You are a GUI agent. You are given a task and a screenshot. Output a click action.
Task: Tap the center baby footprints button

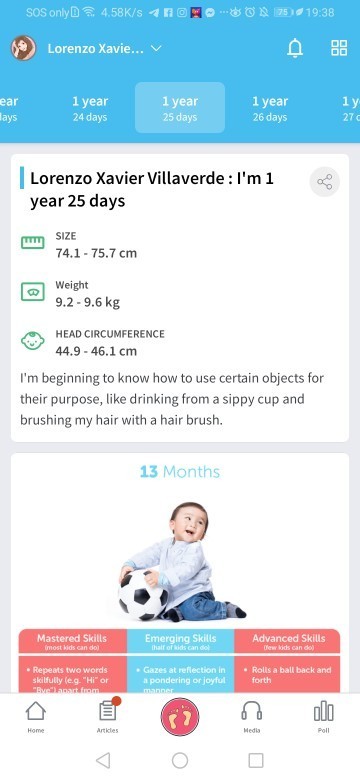(x=180, y=717)
